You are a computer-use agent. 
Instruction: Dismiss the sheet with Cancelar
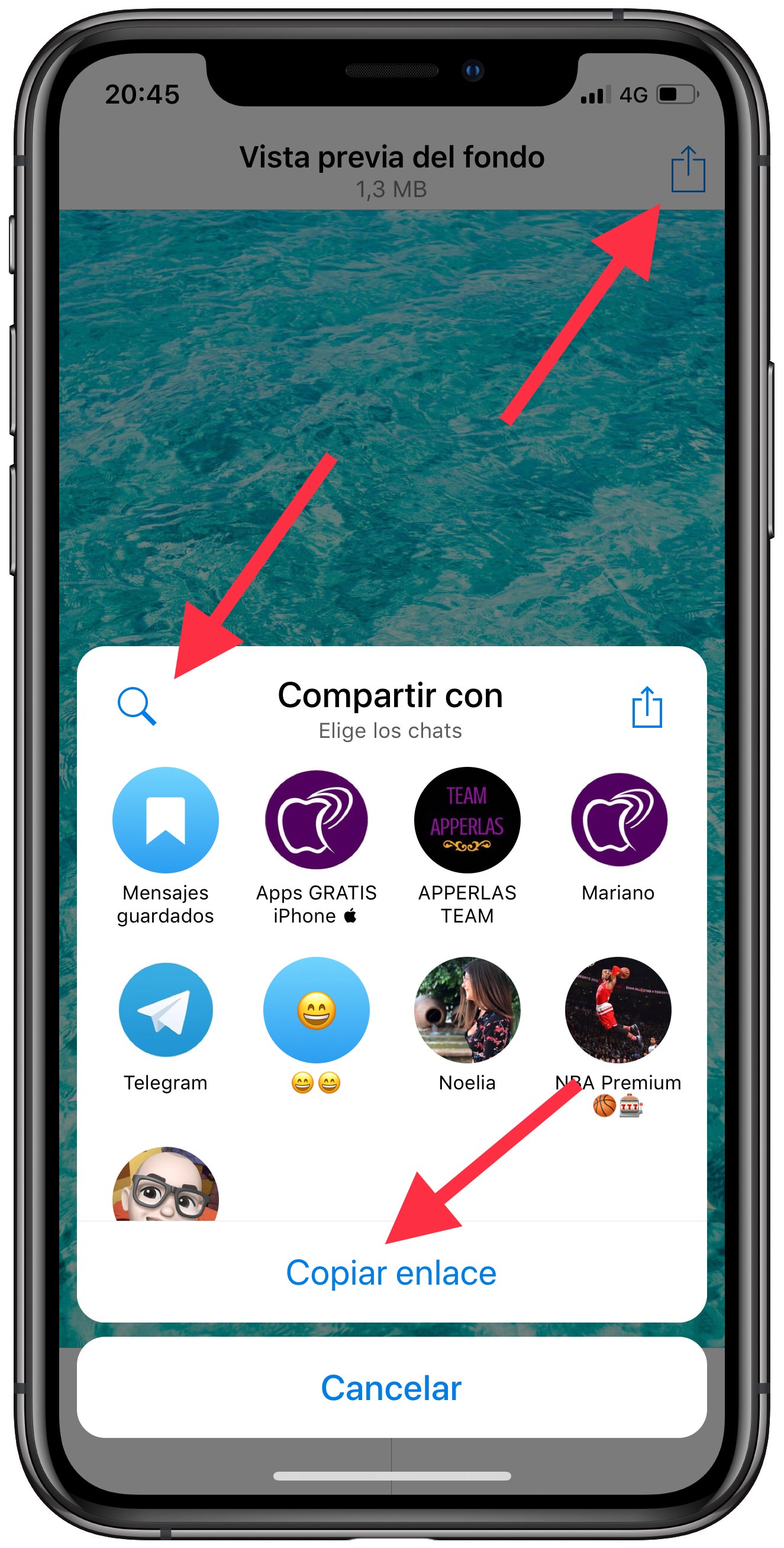pos(391,1388)
